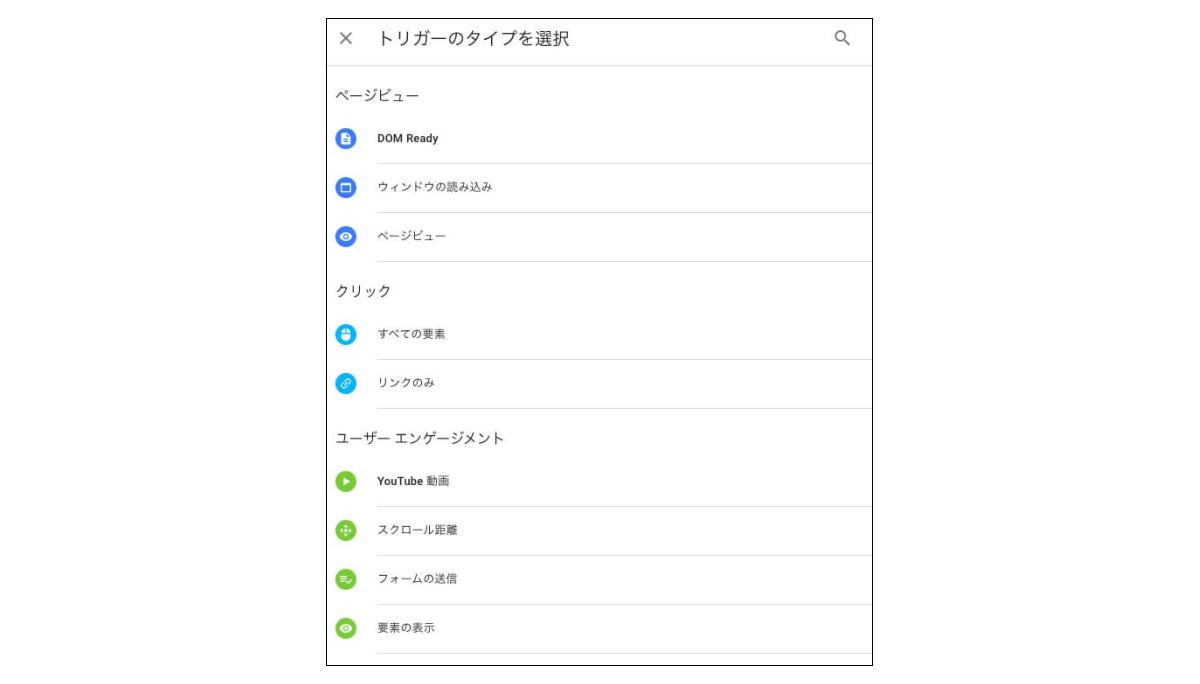Screen dimensions: 1200x684
Task: Close the trigger type selection panel
Action: pyautogui.click(x=346, y=39)
